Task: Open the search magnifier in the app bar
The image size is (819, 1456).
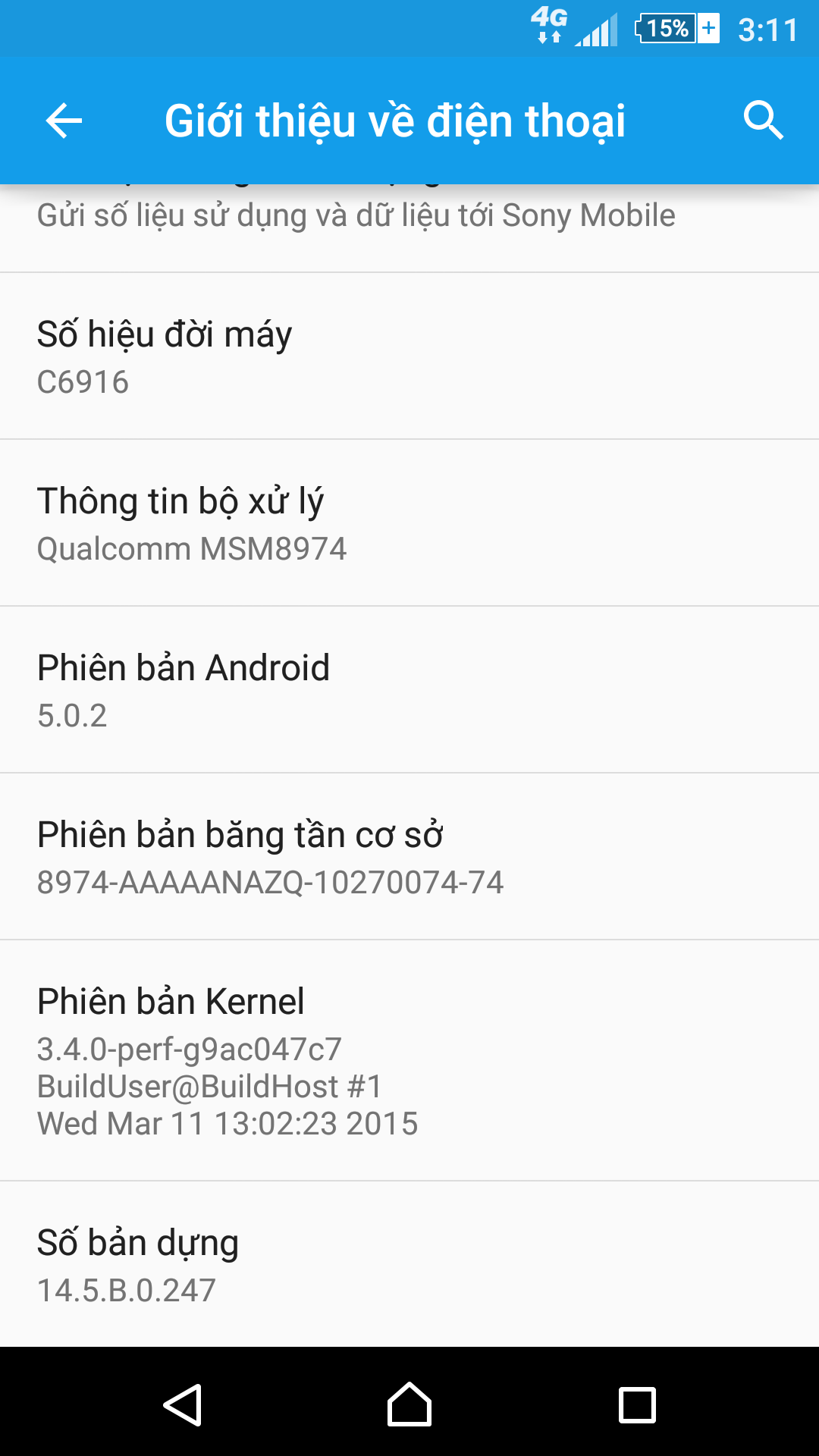Action: coord(762,121)
